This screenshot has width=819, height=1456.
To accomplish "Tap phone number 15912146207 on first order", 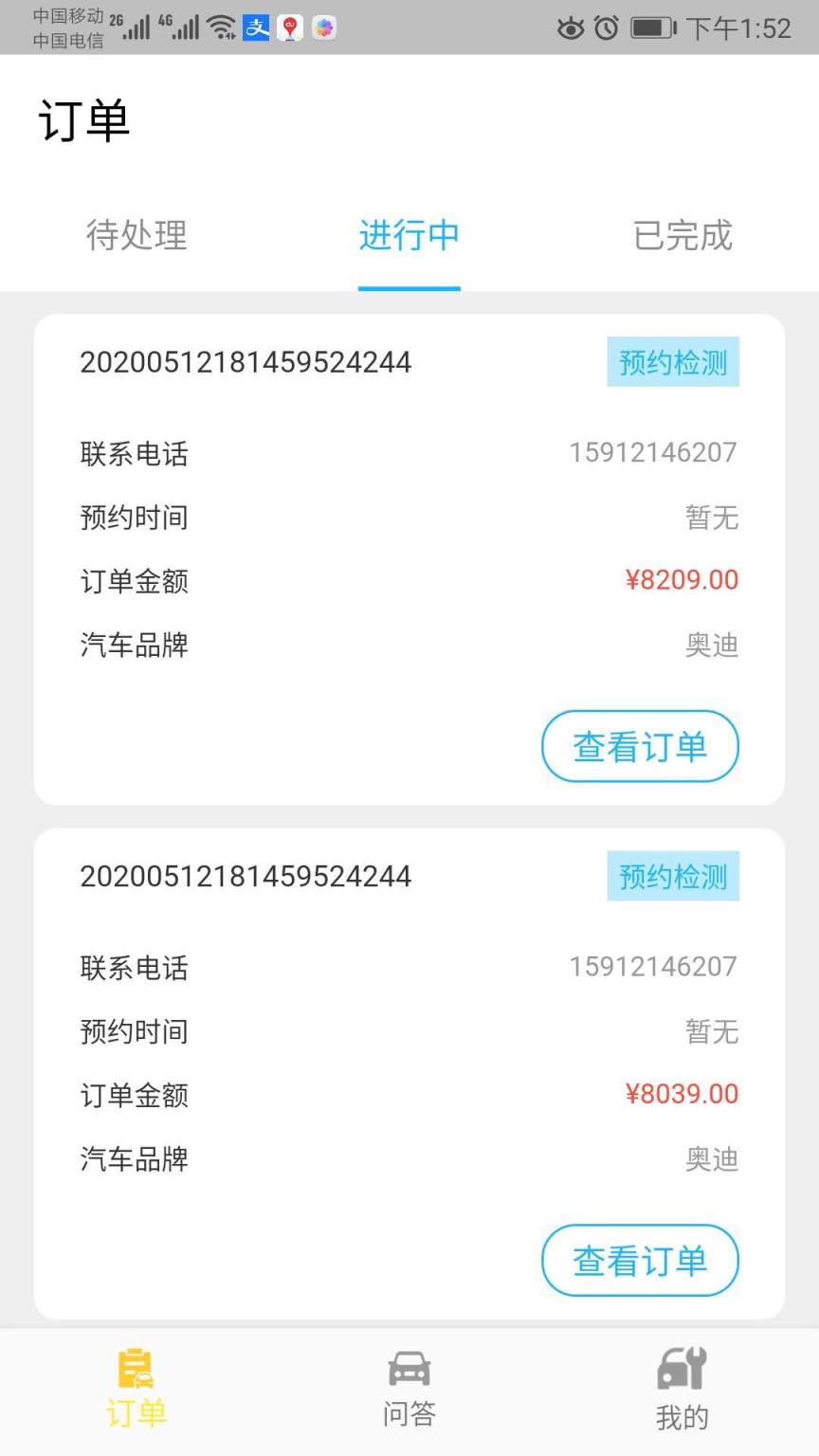I will pos(651,453).
